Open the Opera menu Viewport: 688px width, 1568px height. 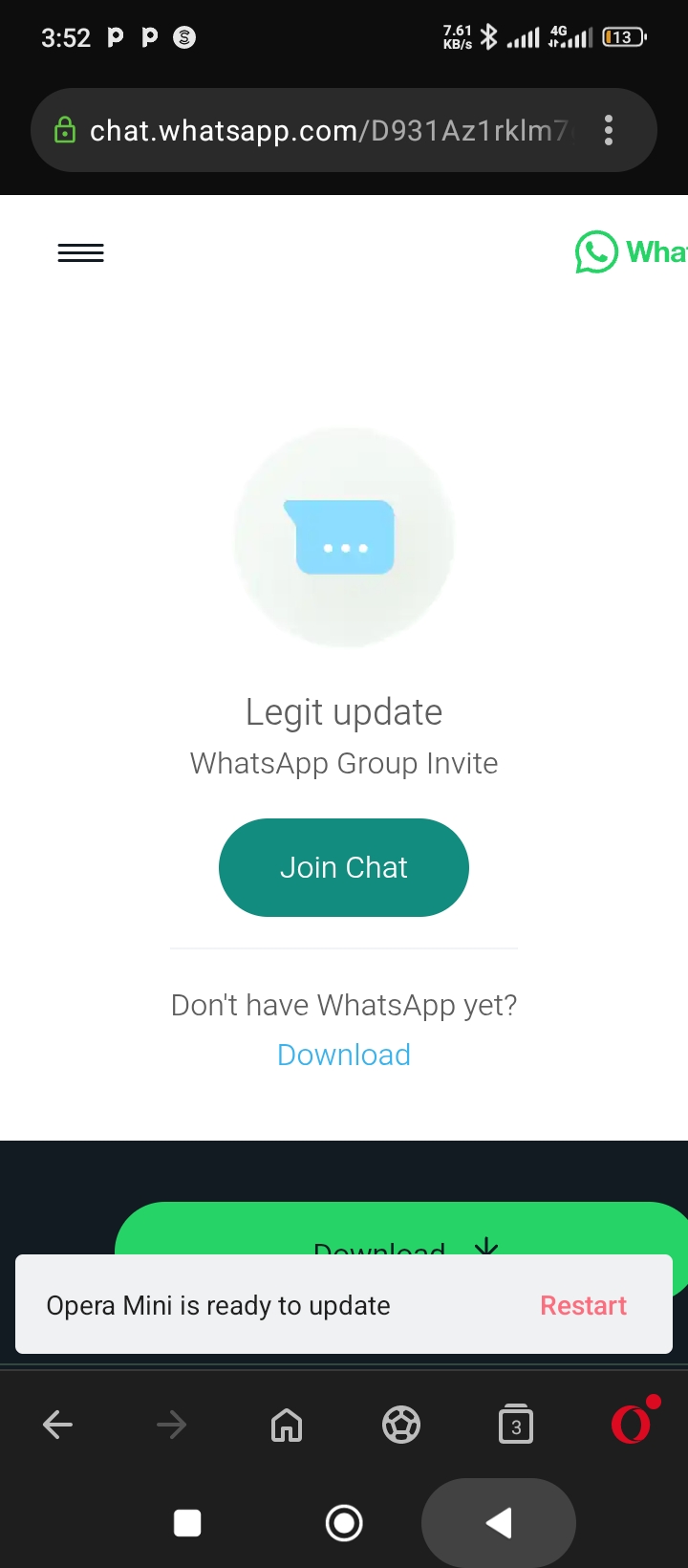632,1425
